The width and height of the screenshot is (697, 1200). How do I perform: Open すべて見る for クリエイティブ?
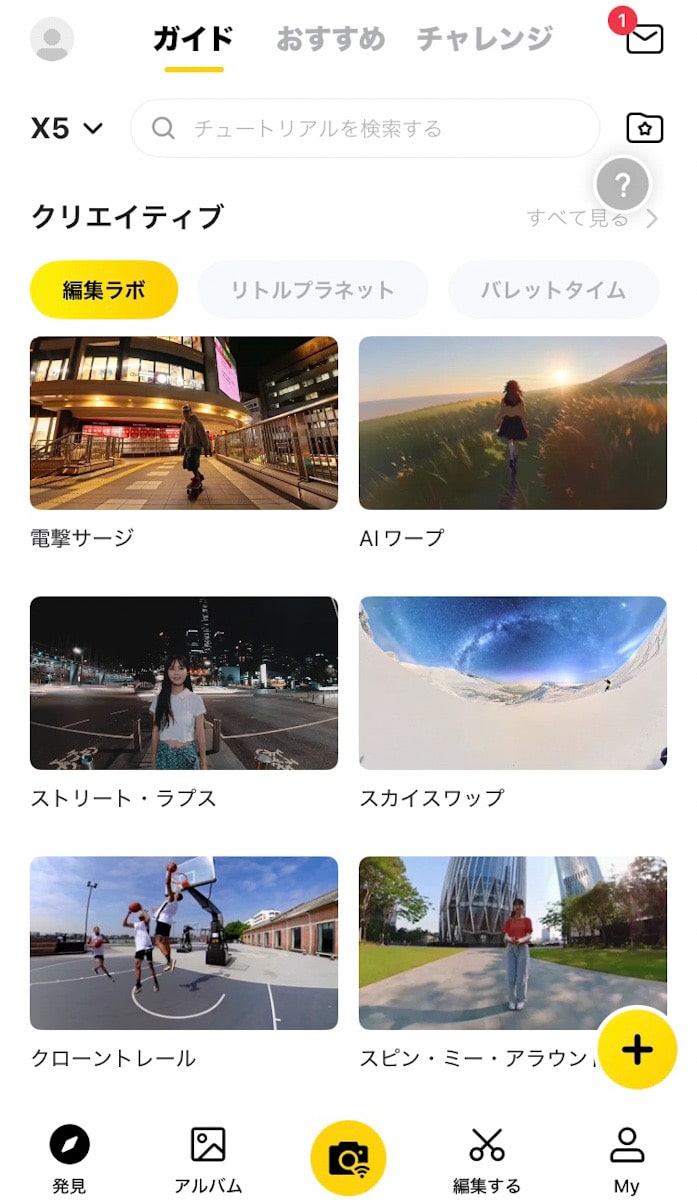point(591,218)
